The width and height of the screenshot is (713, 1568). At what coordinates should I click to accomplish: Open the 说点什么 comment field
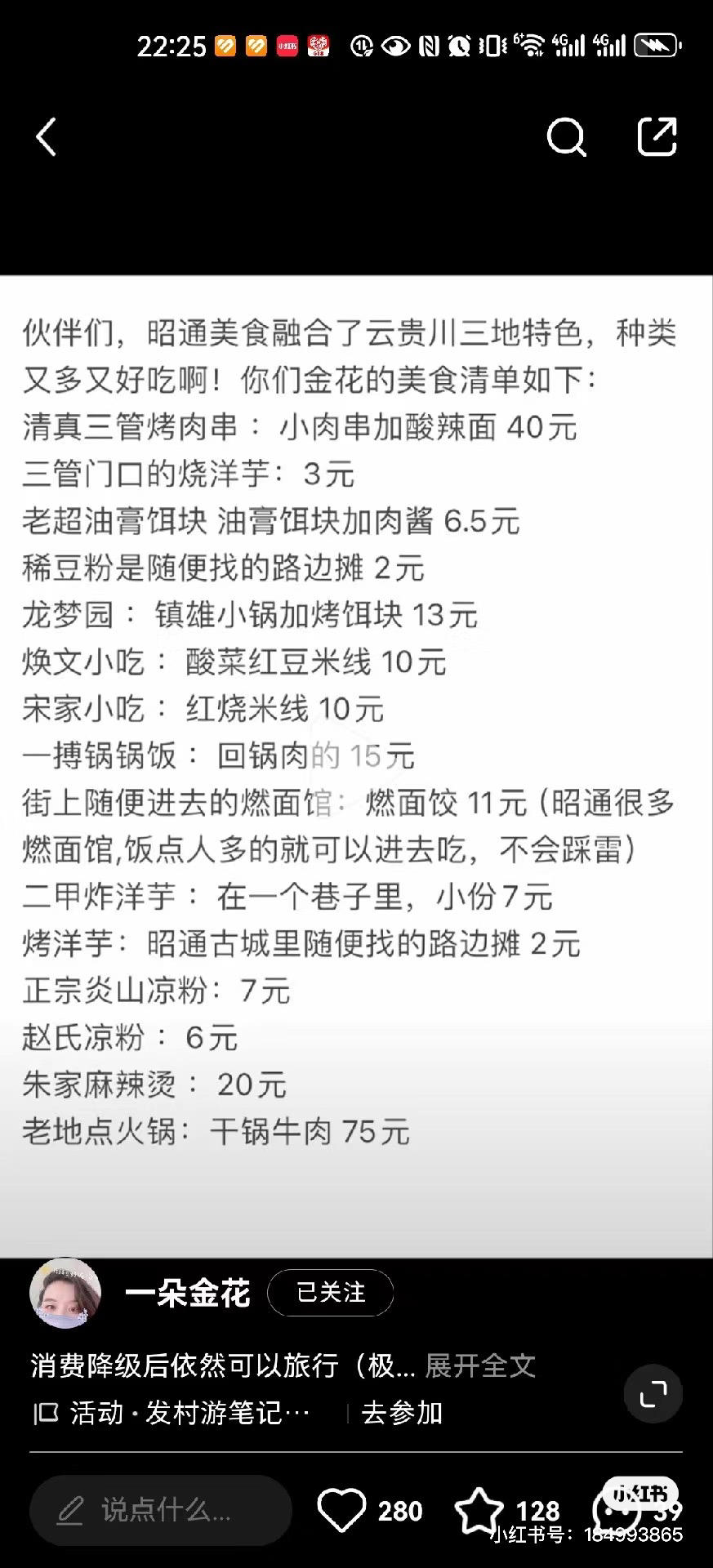point(161,1510)
